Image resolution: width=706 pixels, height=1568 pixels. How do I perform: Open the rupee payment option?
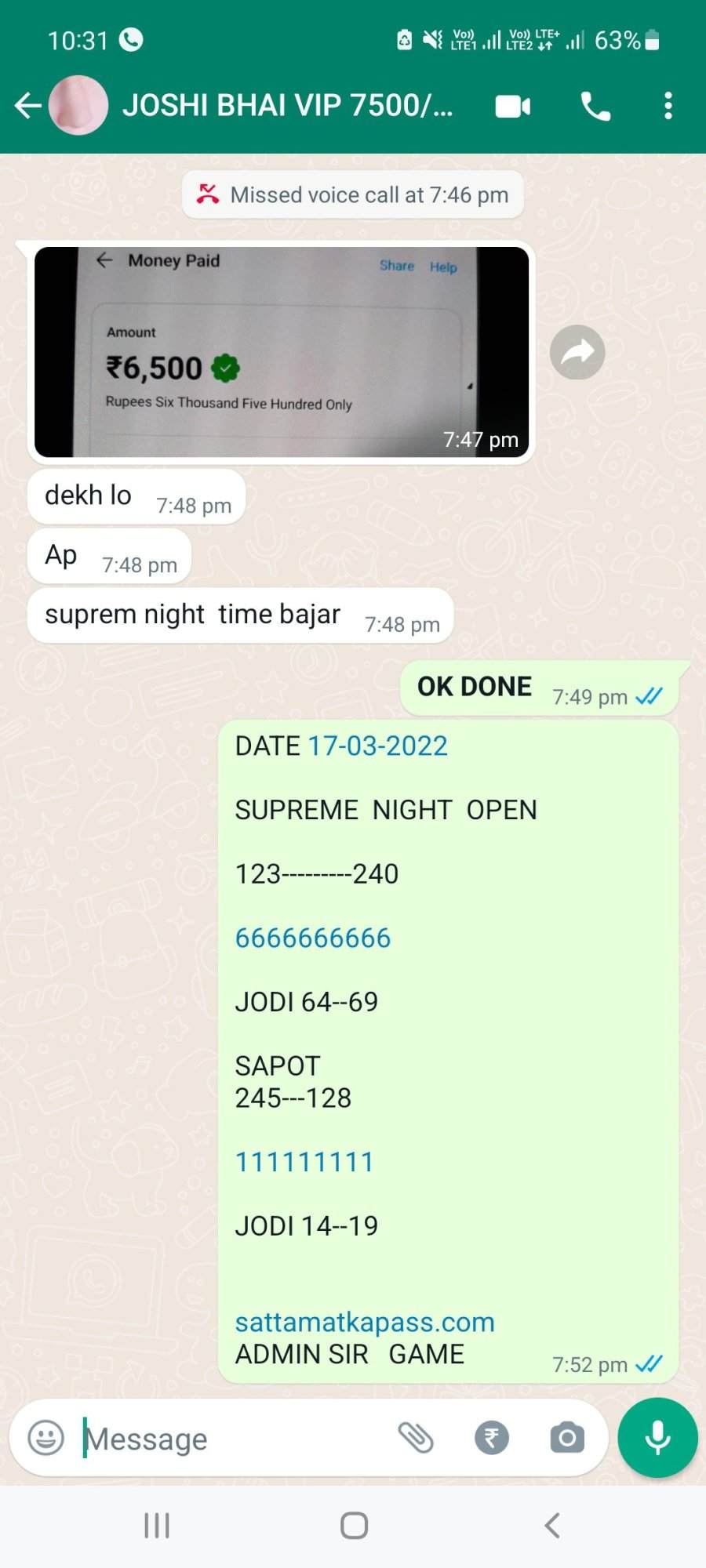492,1438
